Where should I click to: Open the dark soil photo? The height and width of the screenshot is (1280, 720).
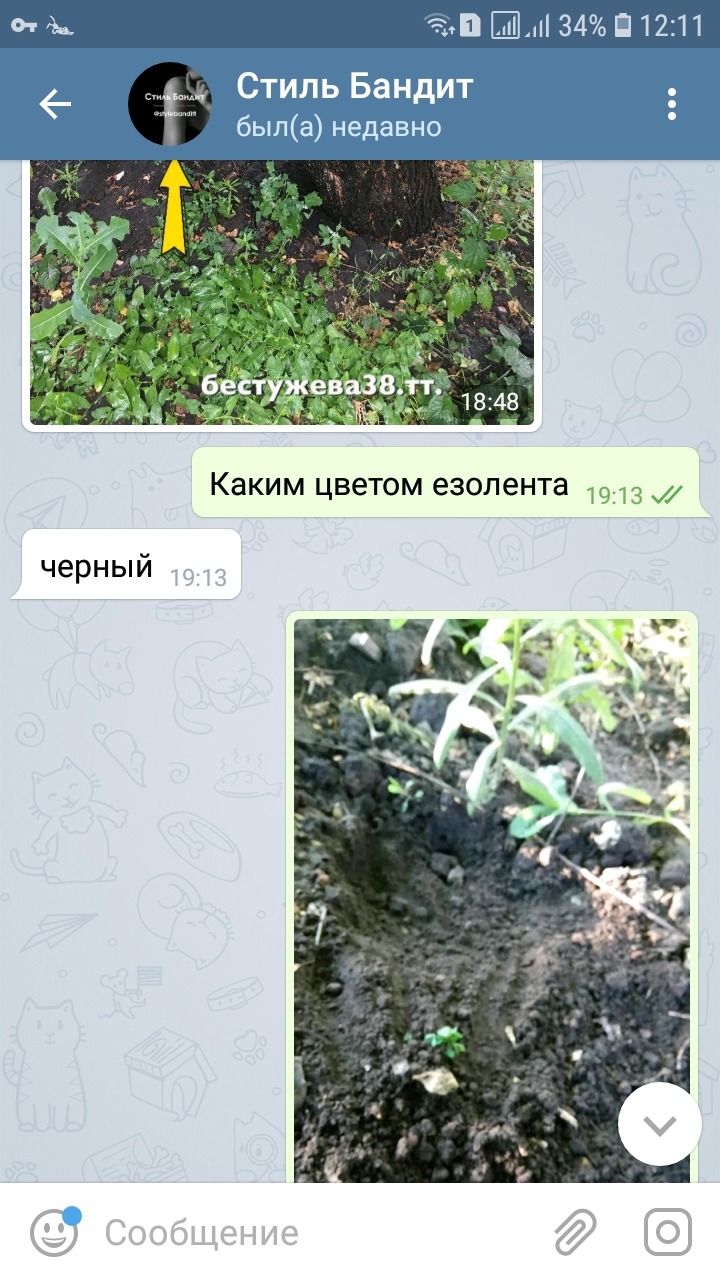[x=492, y=900]
